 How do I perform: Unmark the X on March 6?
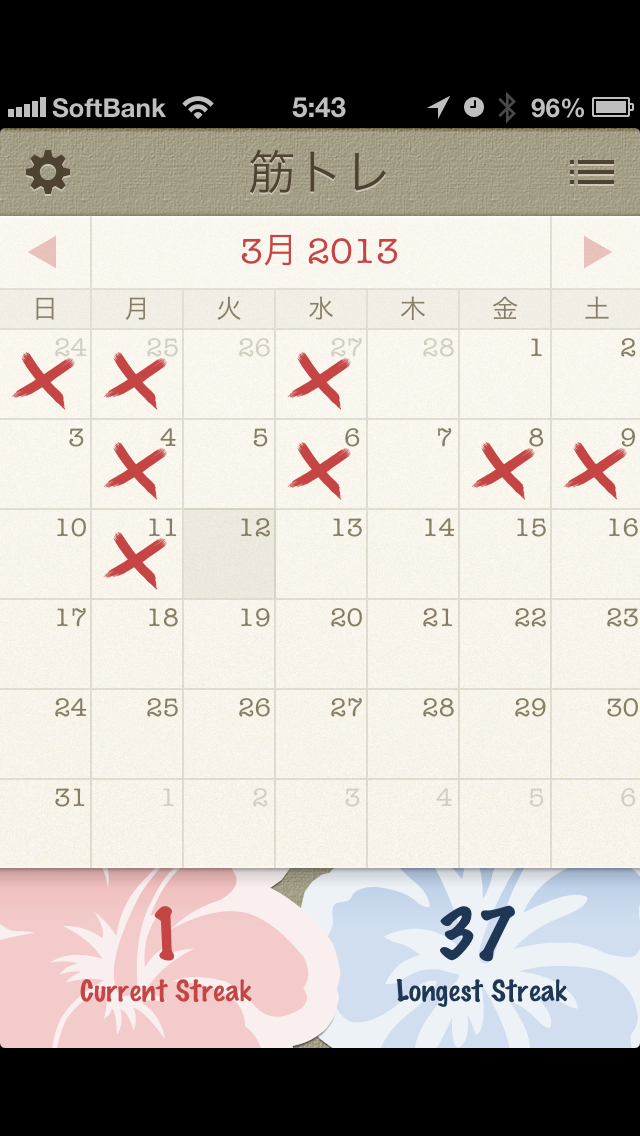pos(321,464)
